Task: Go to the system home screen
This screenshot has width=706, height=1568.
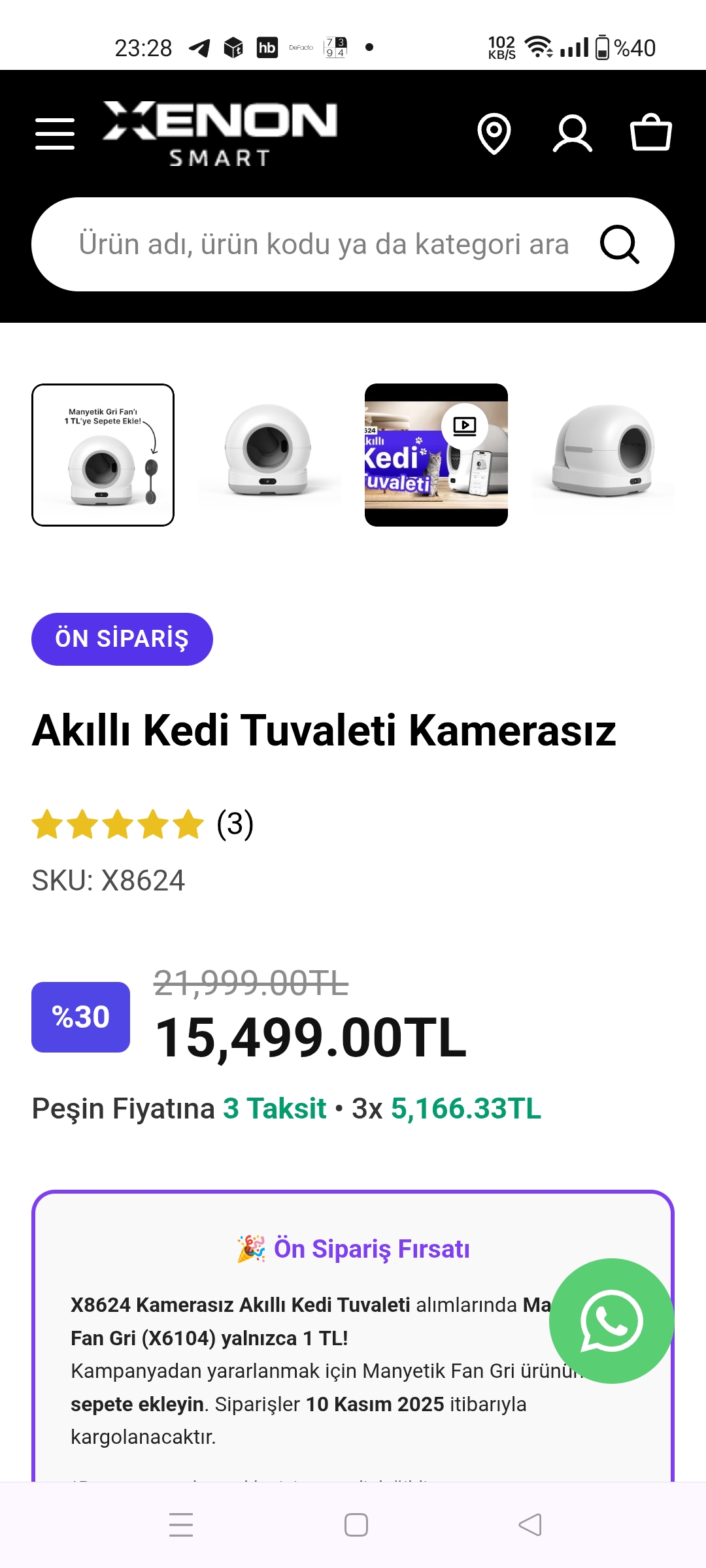Action: (x=356, y=1525)
